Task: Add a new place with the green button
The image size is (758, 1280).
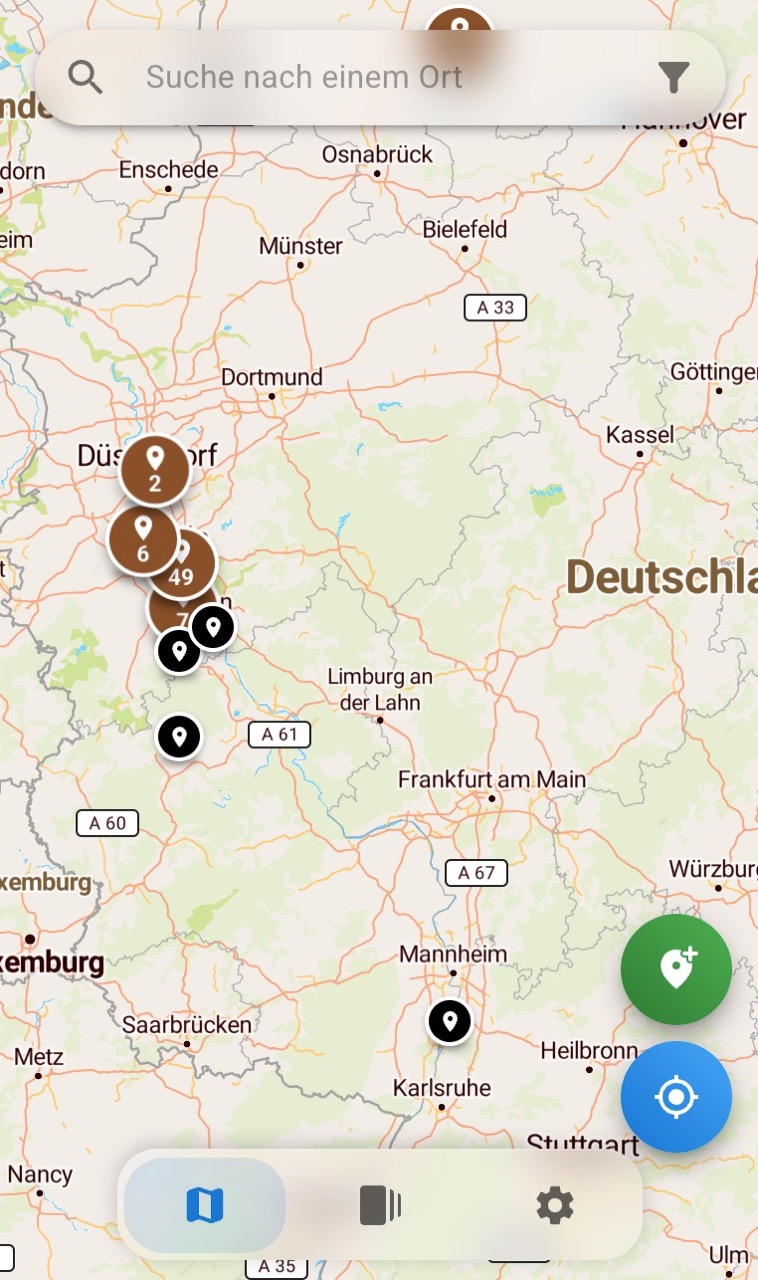Action: click(x=676, y=969)
